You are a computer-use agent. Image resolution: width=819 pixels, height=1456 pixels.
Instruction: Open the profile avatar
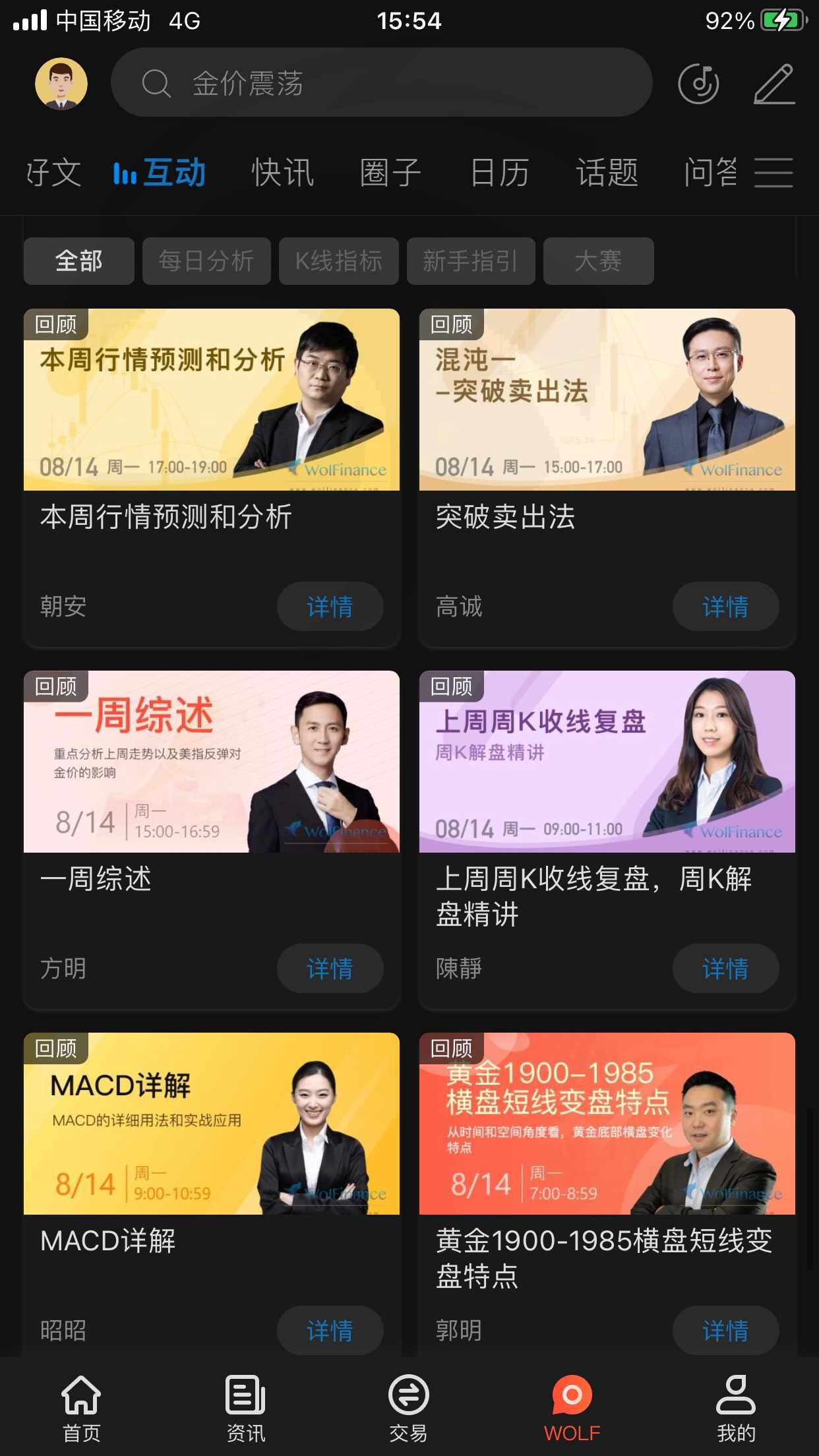(61, 84)
